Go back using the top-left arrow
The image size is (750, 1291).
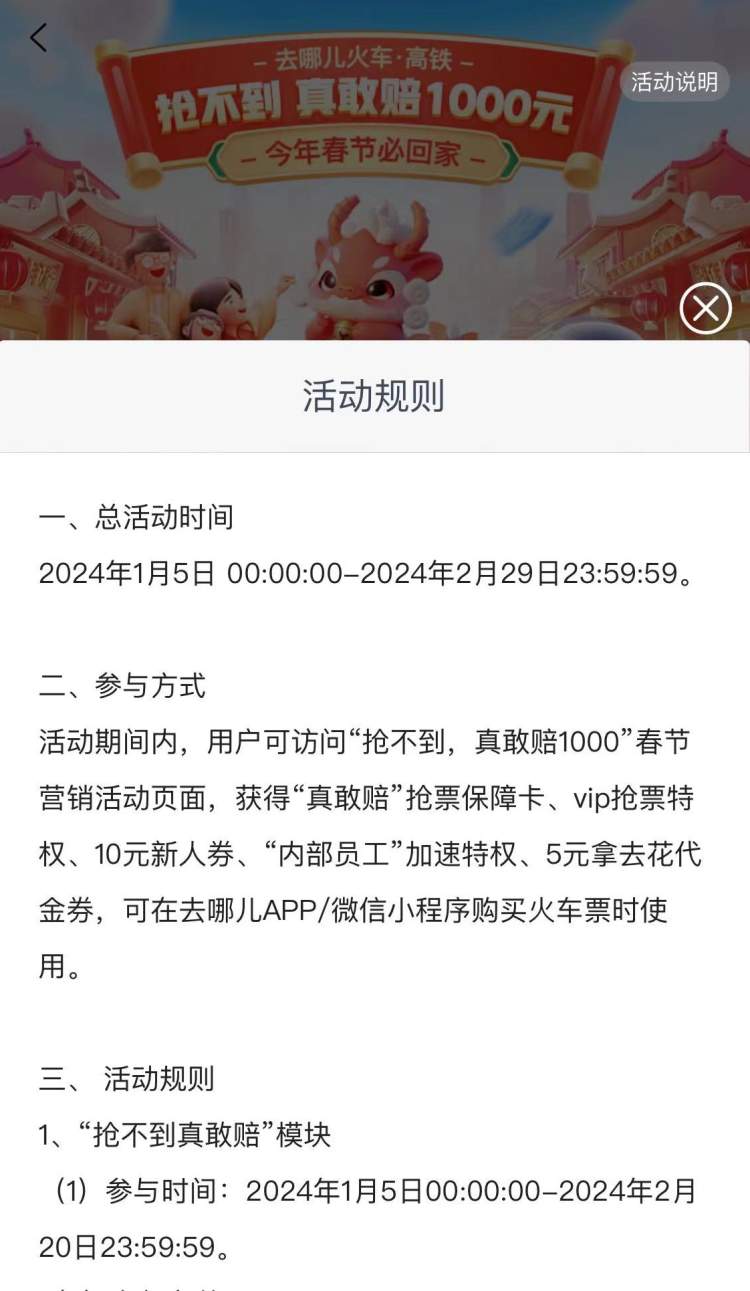point(38,38)
